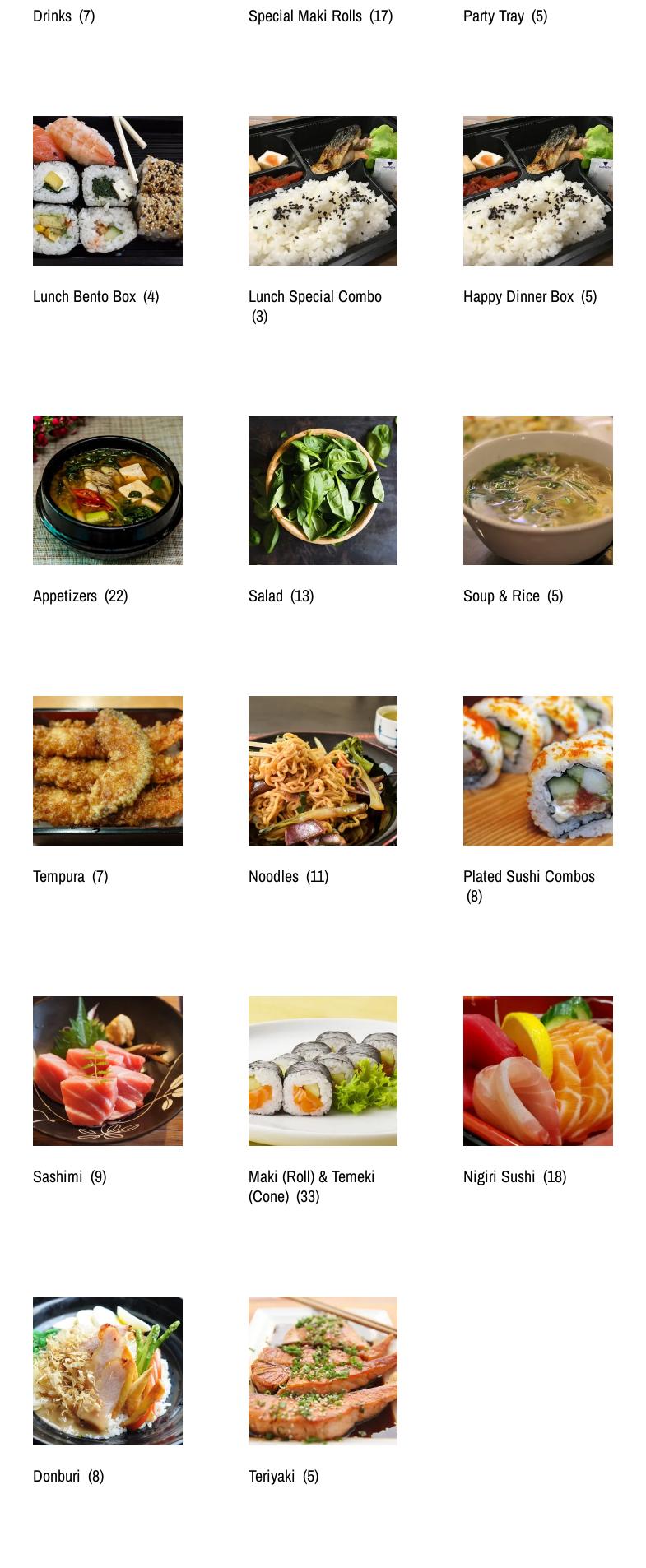This screenshot has height=1568, width=646.
Task: Browse the Nigiri Sushi category
Action: (x=537, y=1071)
